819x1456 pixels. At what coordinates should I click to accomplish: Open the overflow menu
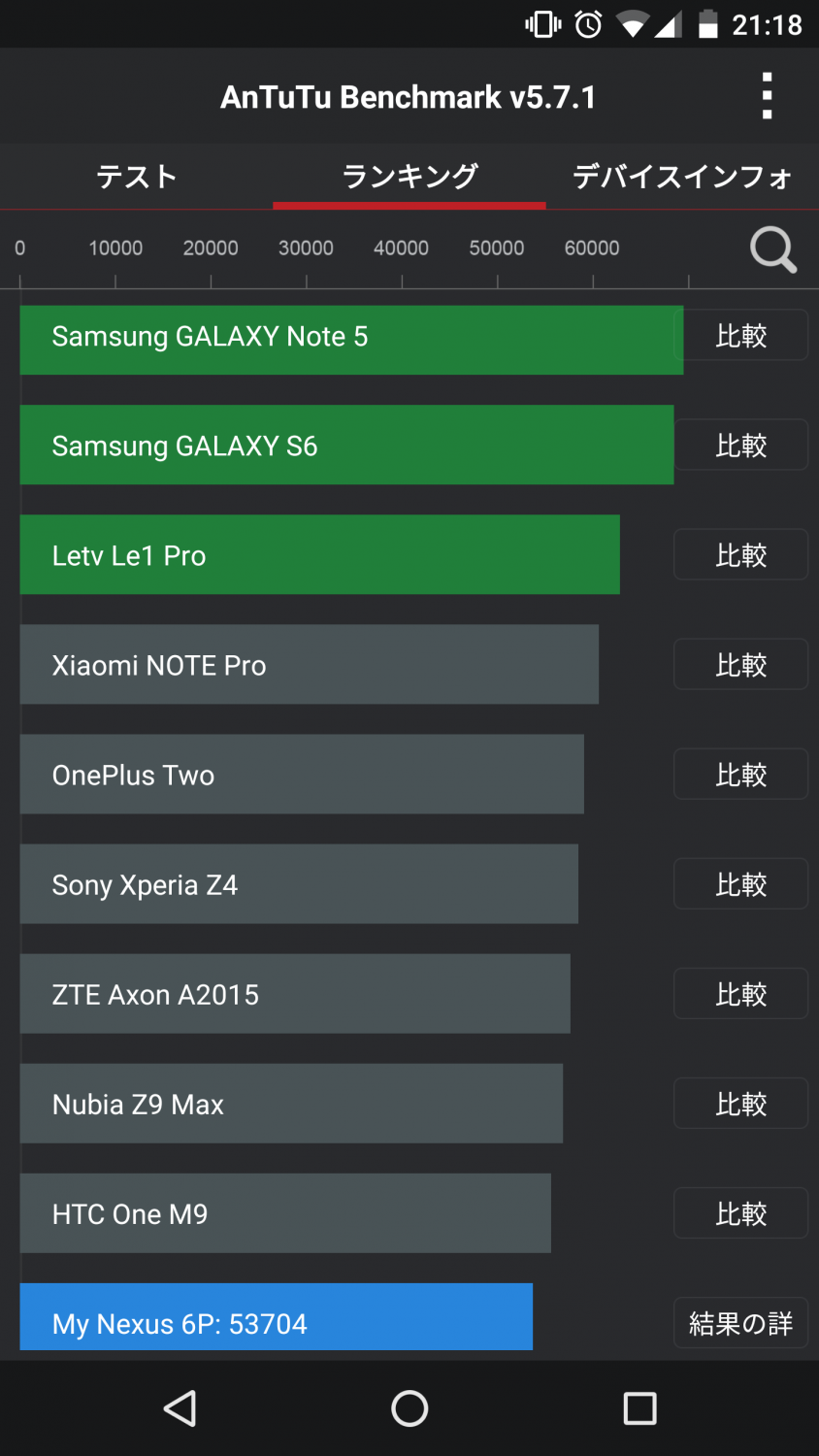(767, 96)
